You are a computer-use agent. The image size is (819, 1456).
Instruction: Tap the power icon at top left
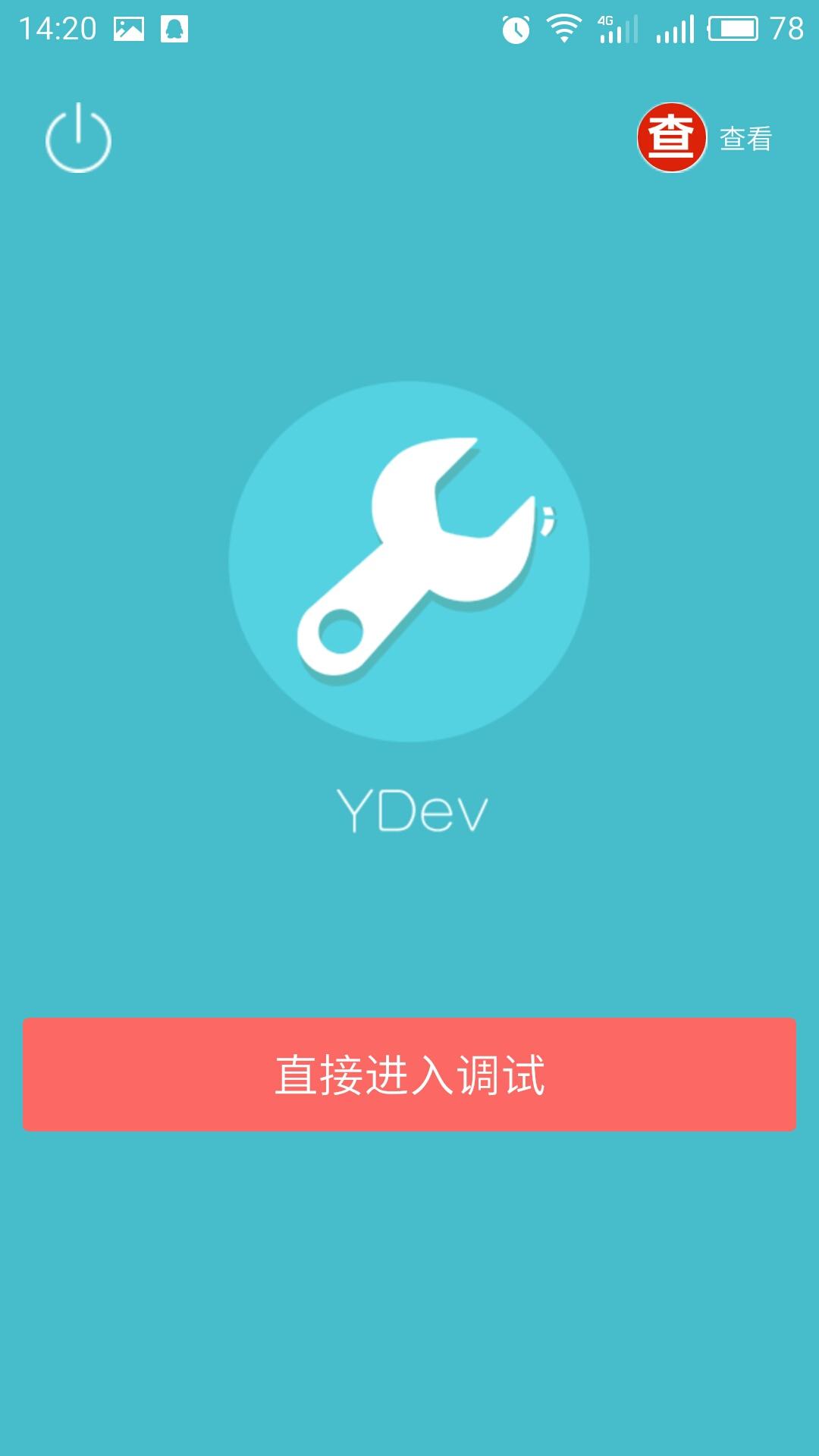pyautogui.click(x=78, y=139)
